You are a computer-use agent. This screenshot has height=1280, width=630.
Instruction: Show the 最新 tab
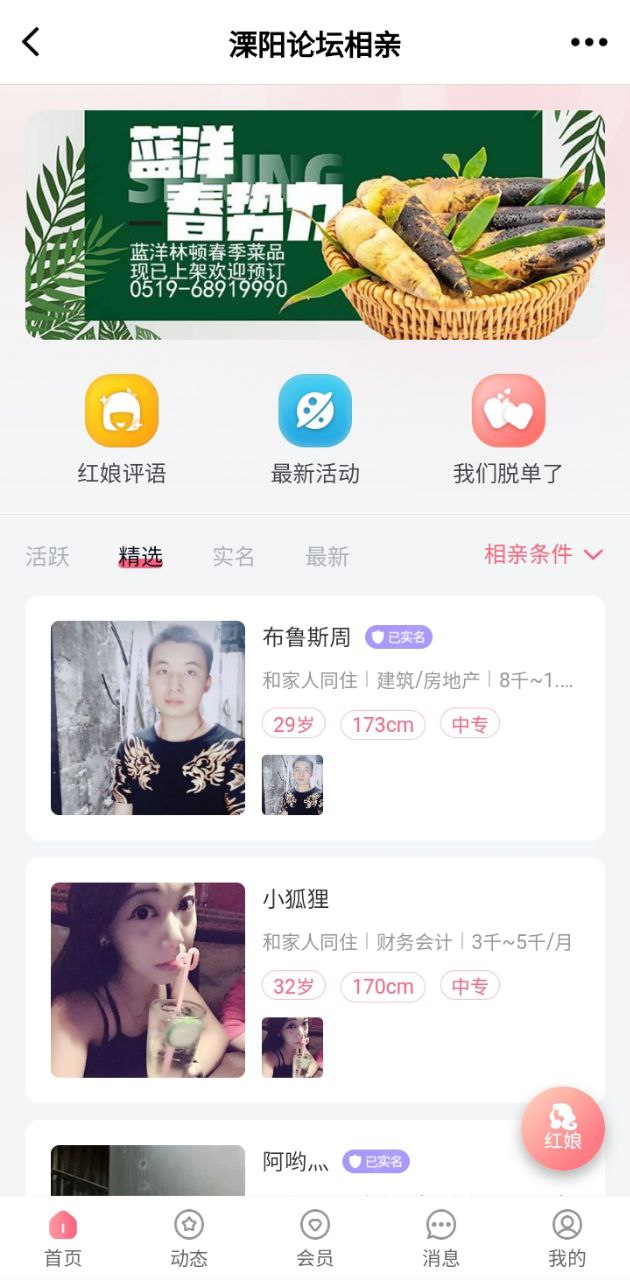[x=327, y=557]
